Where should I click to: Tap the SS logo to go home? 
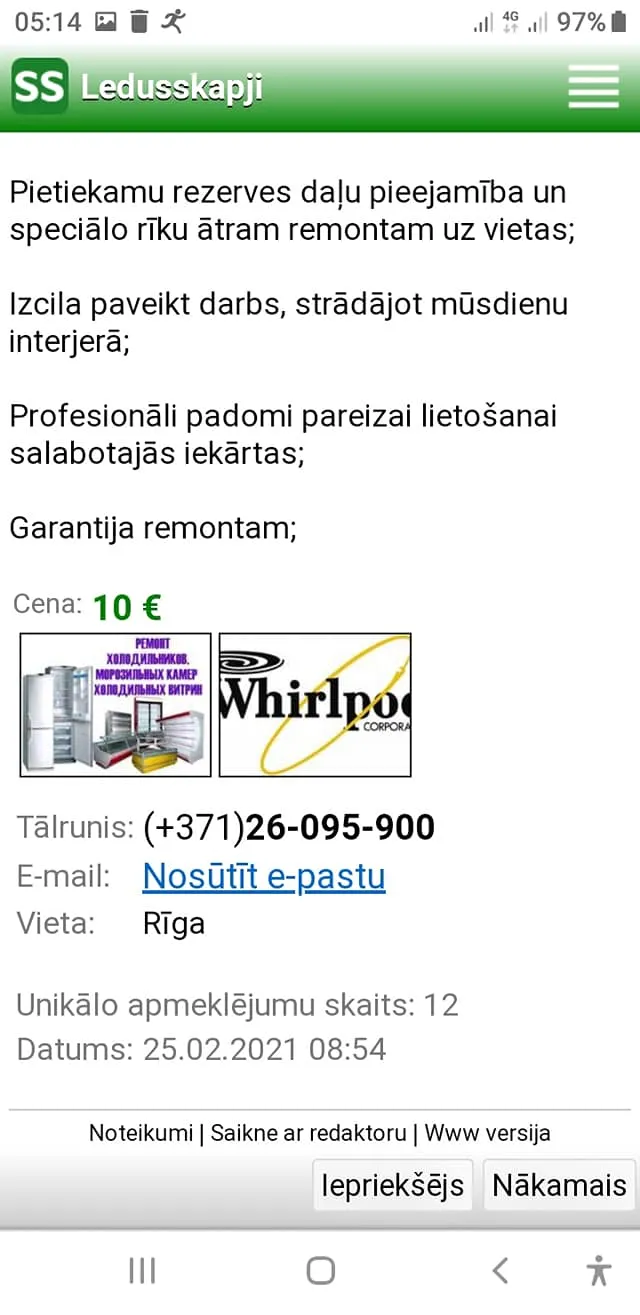point(40,87)
